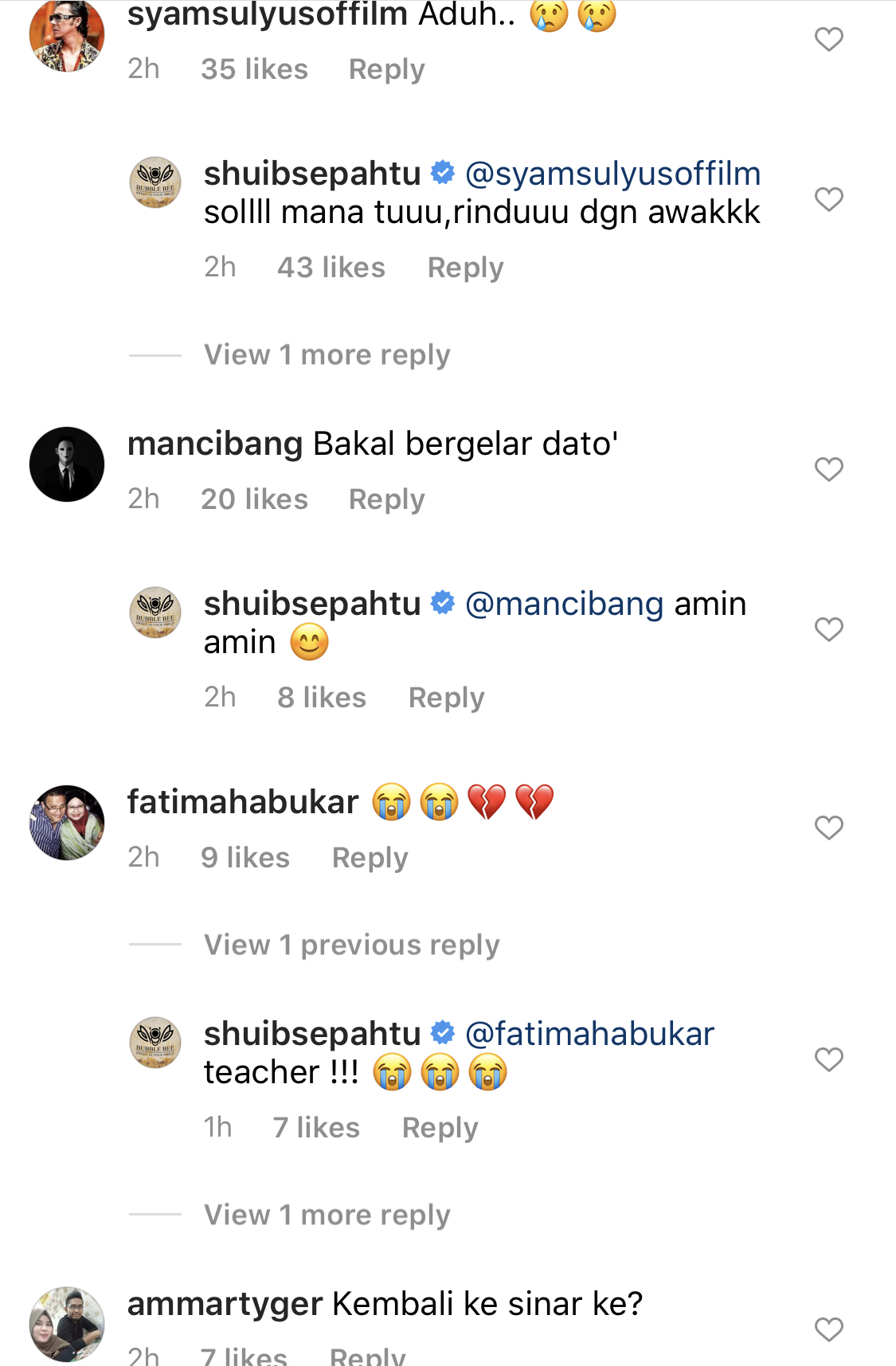This screenshot has width=896, height=1366.
Task: Reply to shuibsepahtu's amin amin comment
Action: (x=446, y=698)
